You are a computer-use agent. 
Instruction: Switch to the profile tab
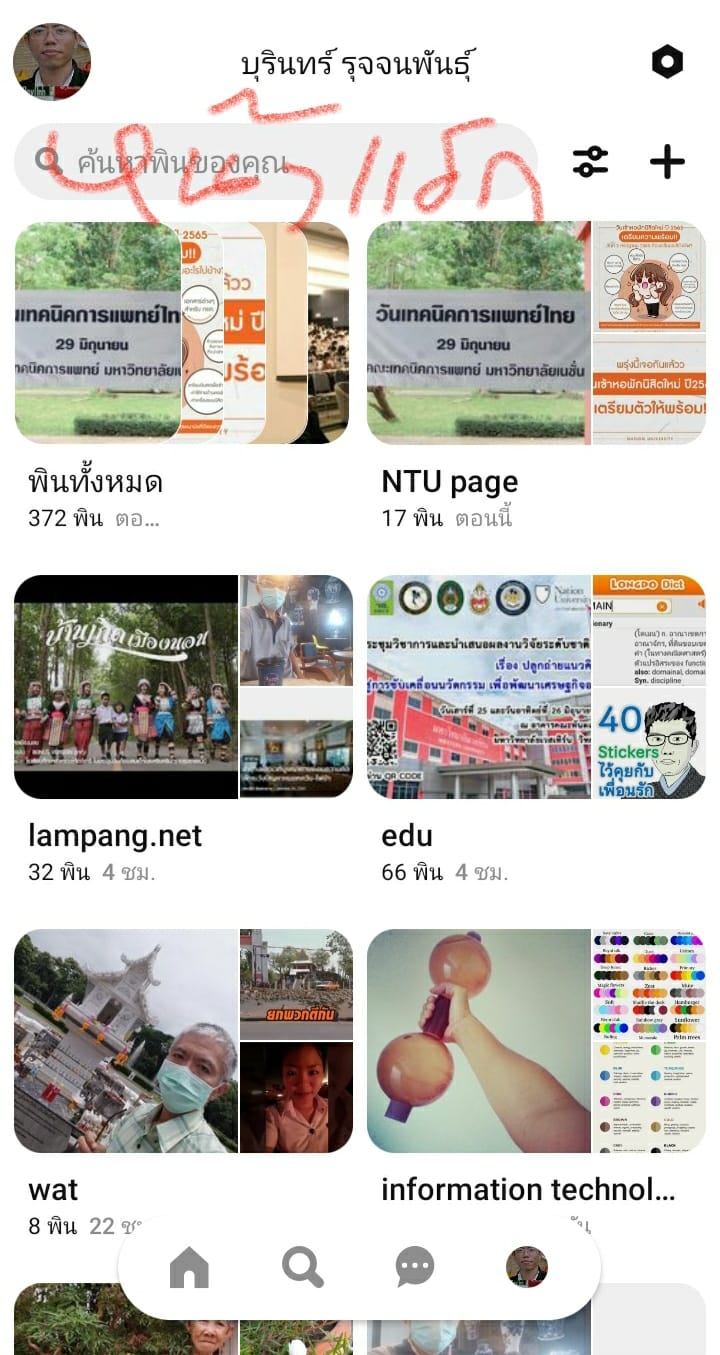point(527,1268)
